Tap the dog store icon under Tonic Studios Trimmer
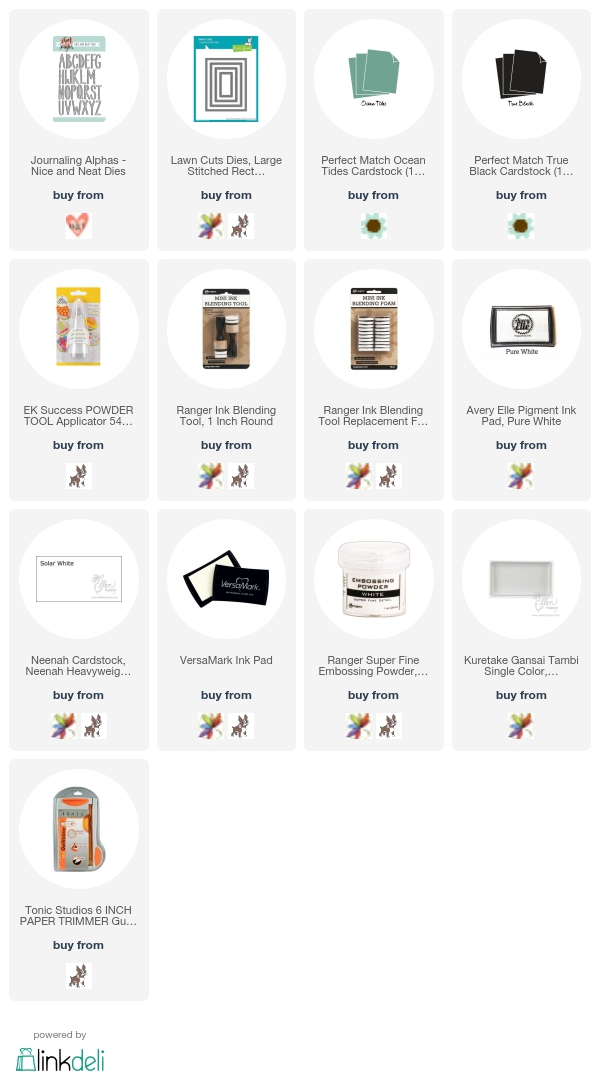The height and width of the screenshot is (1081, 600). coord(79,976)
